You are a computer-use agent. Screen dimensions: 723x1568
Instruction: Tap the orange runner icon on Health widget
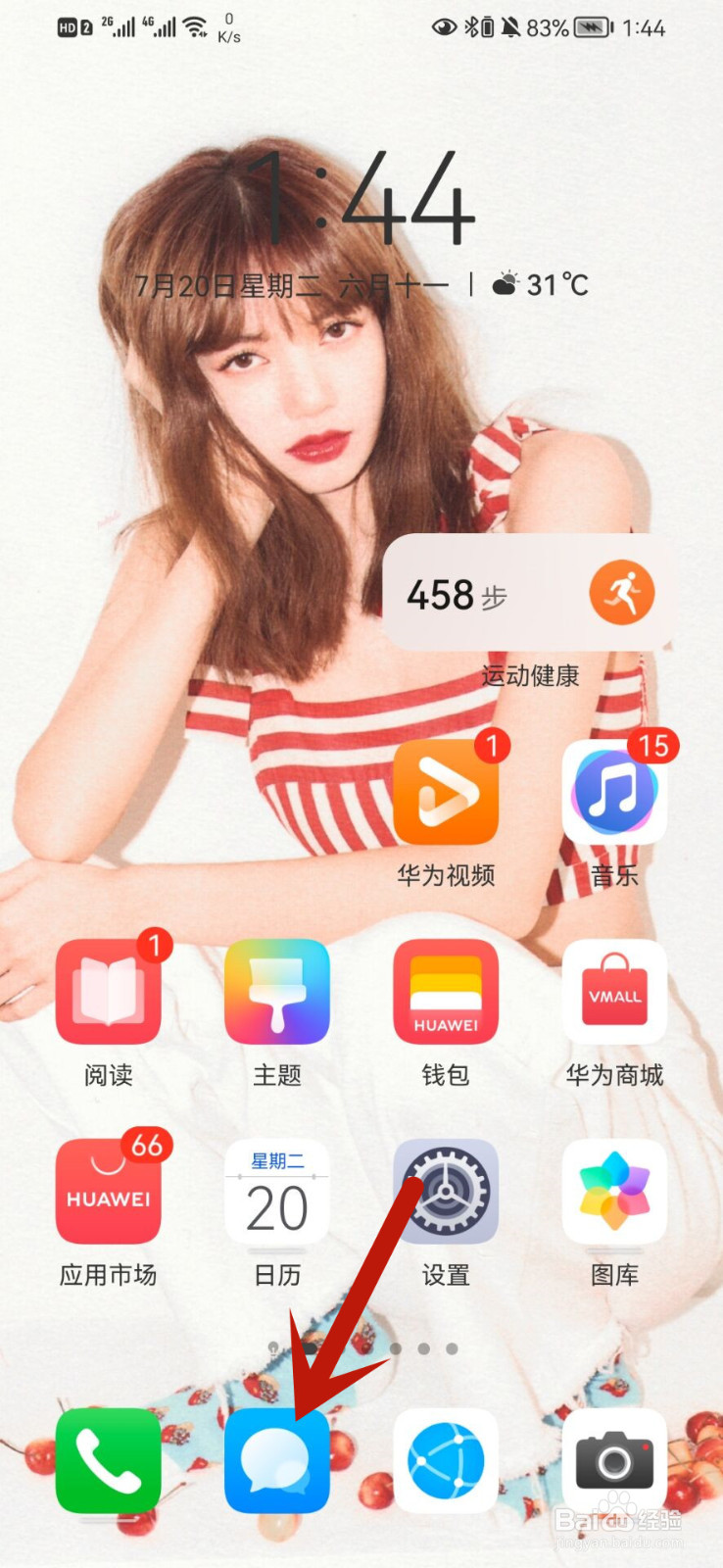623,592
